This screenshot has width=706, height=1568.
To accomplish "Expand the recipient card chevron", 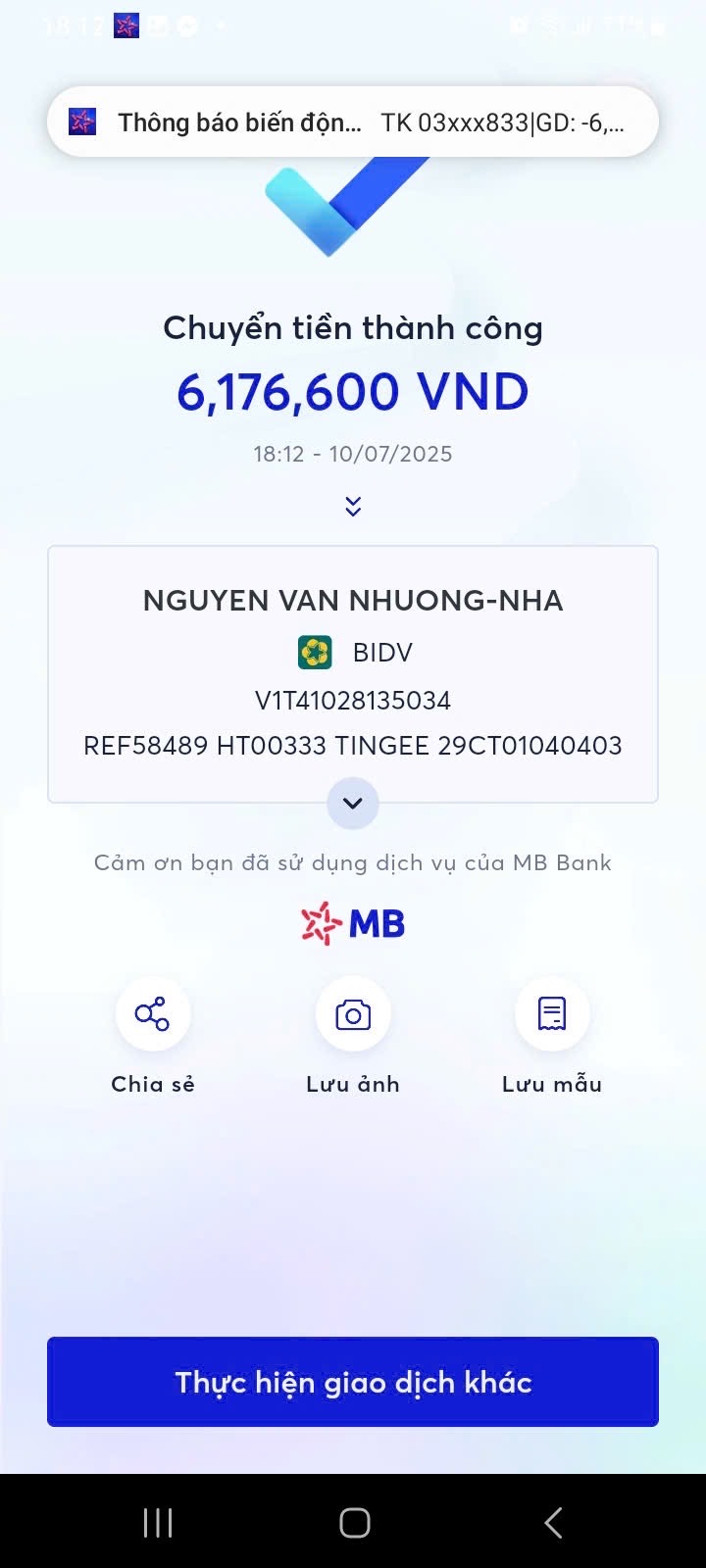I will [353, 803].
